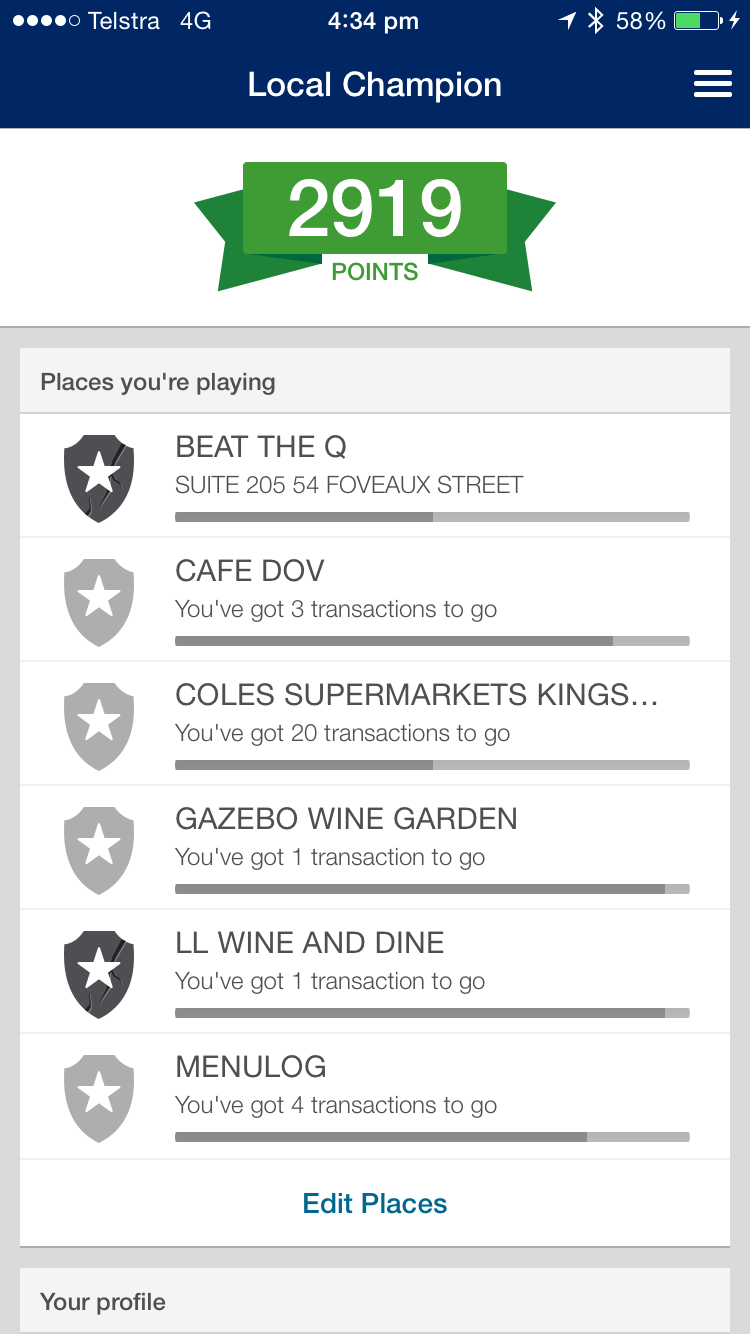
Task: Open the BEAT THE Q place
Action: tap(375, 476)
